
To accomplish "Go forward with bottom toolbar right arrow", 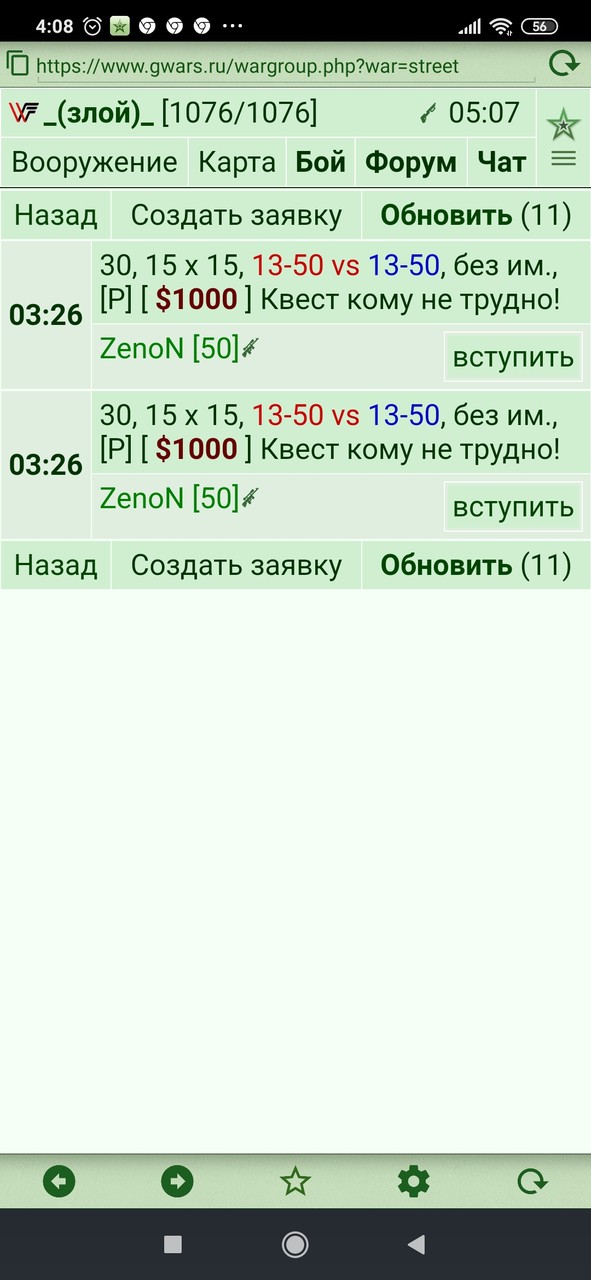I will coord(177,1181).
